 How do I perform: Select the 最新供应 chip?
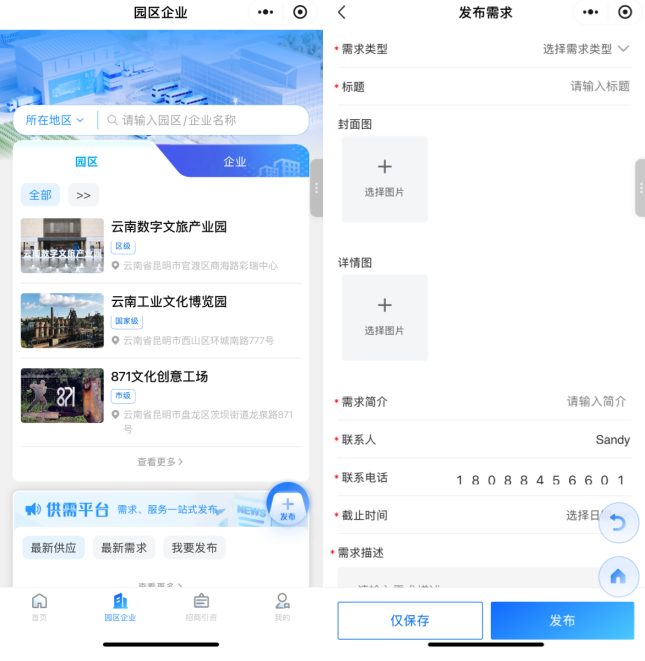tap(54, 548)
